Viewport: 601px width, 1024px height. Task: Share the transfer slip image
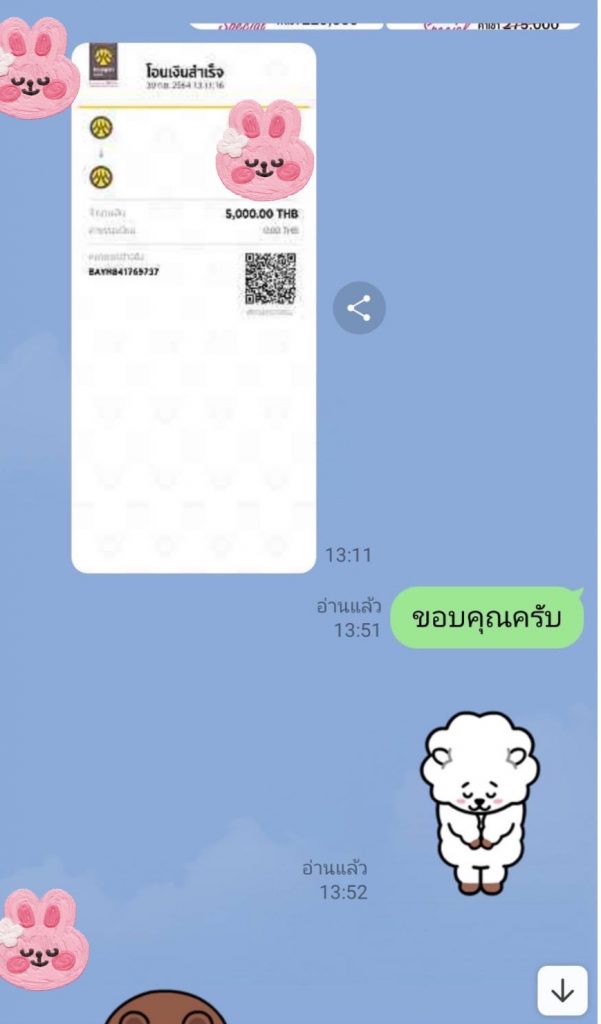[359, 308]
